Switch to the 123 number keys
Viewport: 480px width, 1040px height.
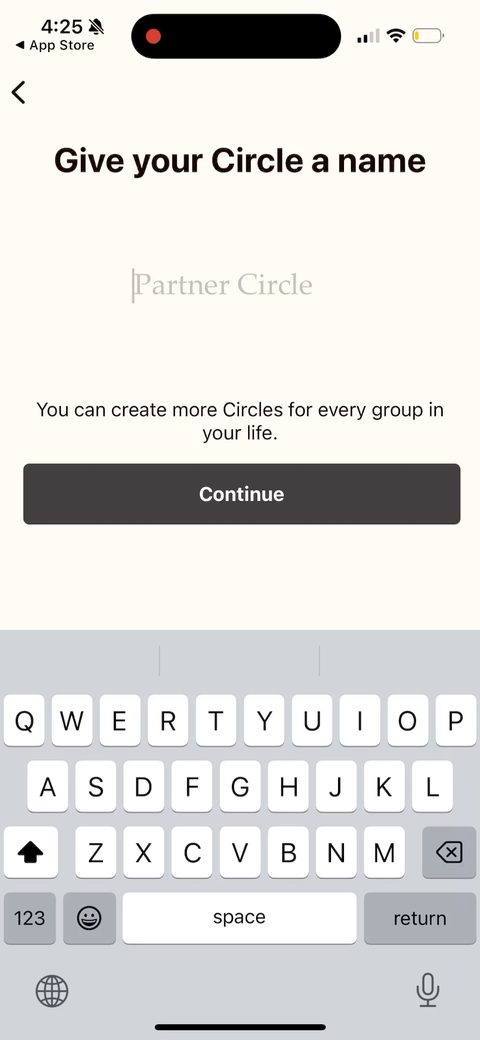30,918
